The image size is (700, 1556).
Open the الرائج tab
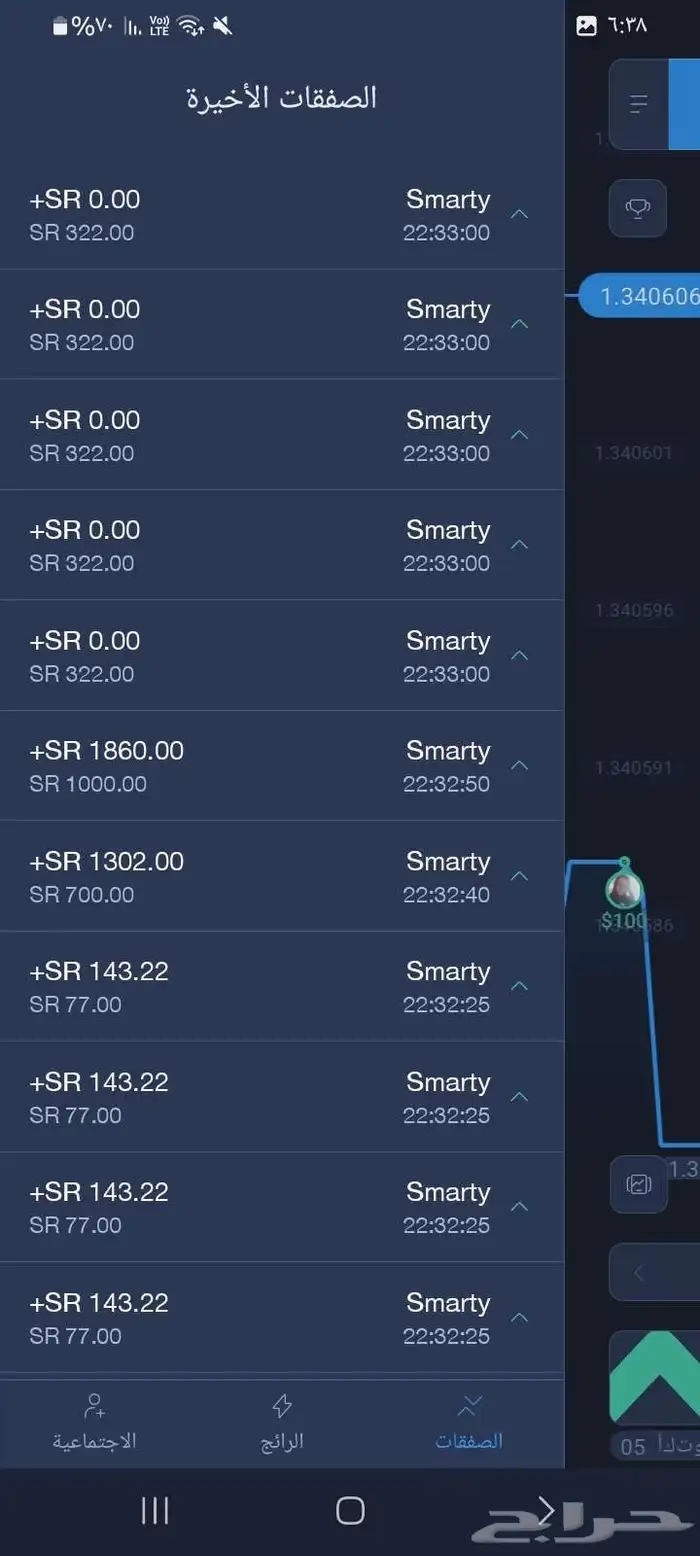click(x=282, y=1422)
